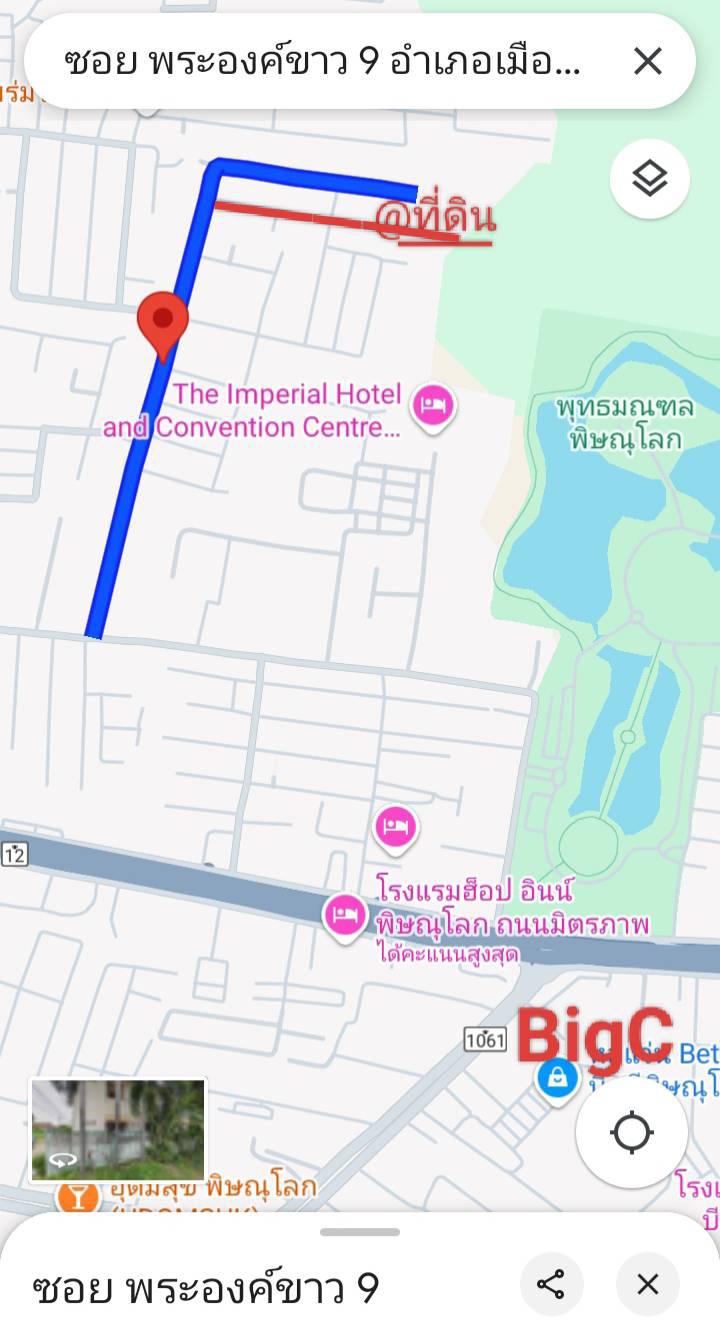
Task: Center map on my current location
Action: point(632,1132)
